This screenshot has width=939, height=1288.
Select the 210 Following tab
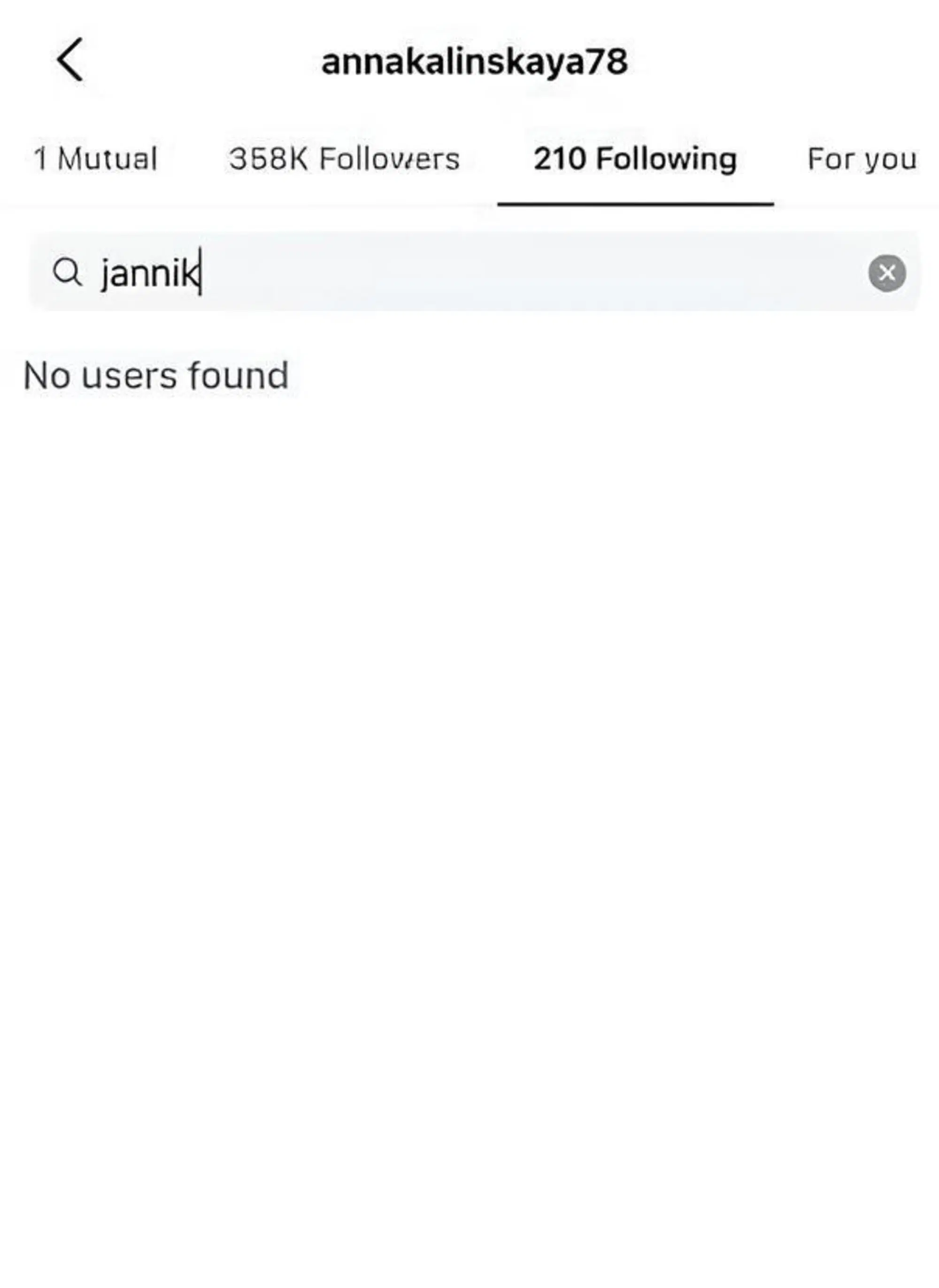click(635, 159)
